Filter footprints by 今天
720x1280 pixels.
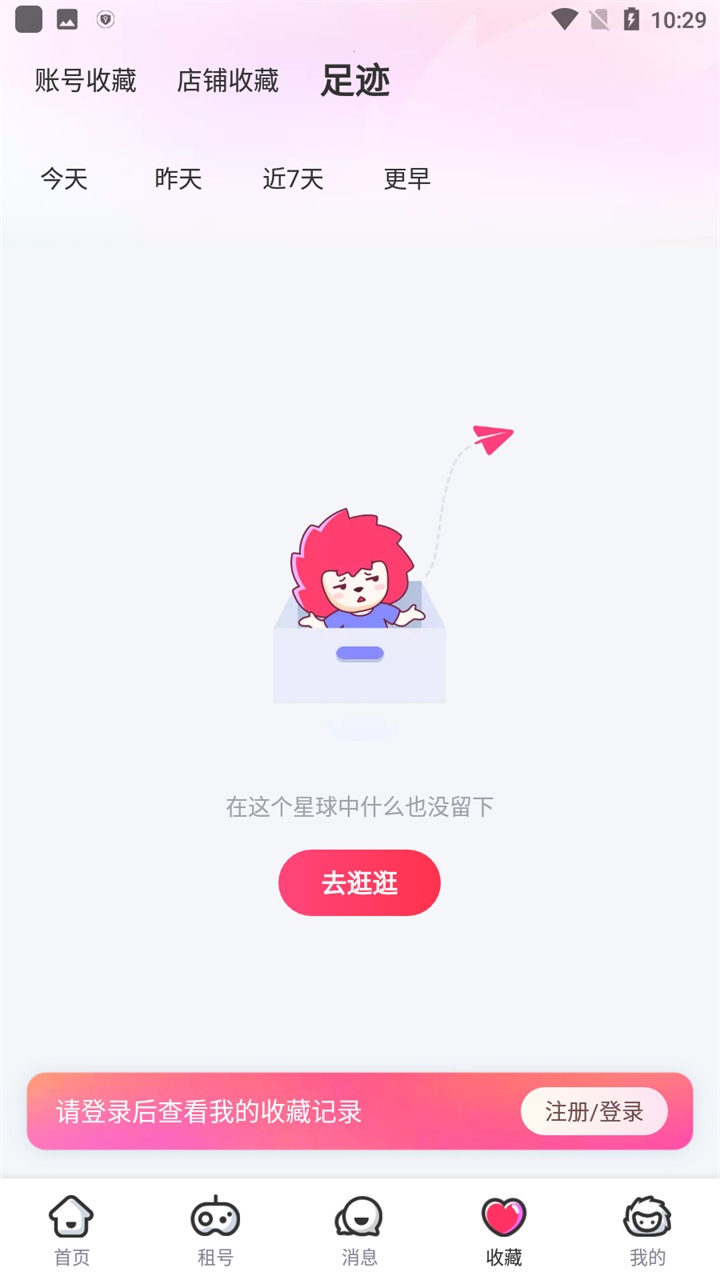[64, 179]
